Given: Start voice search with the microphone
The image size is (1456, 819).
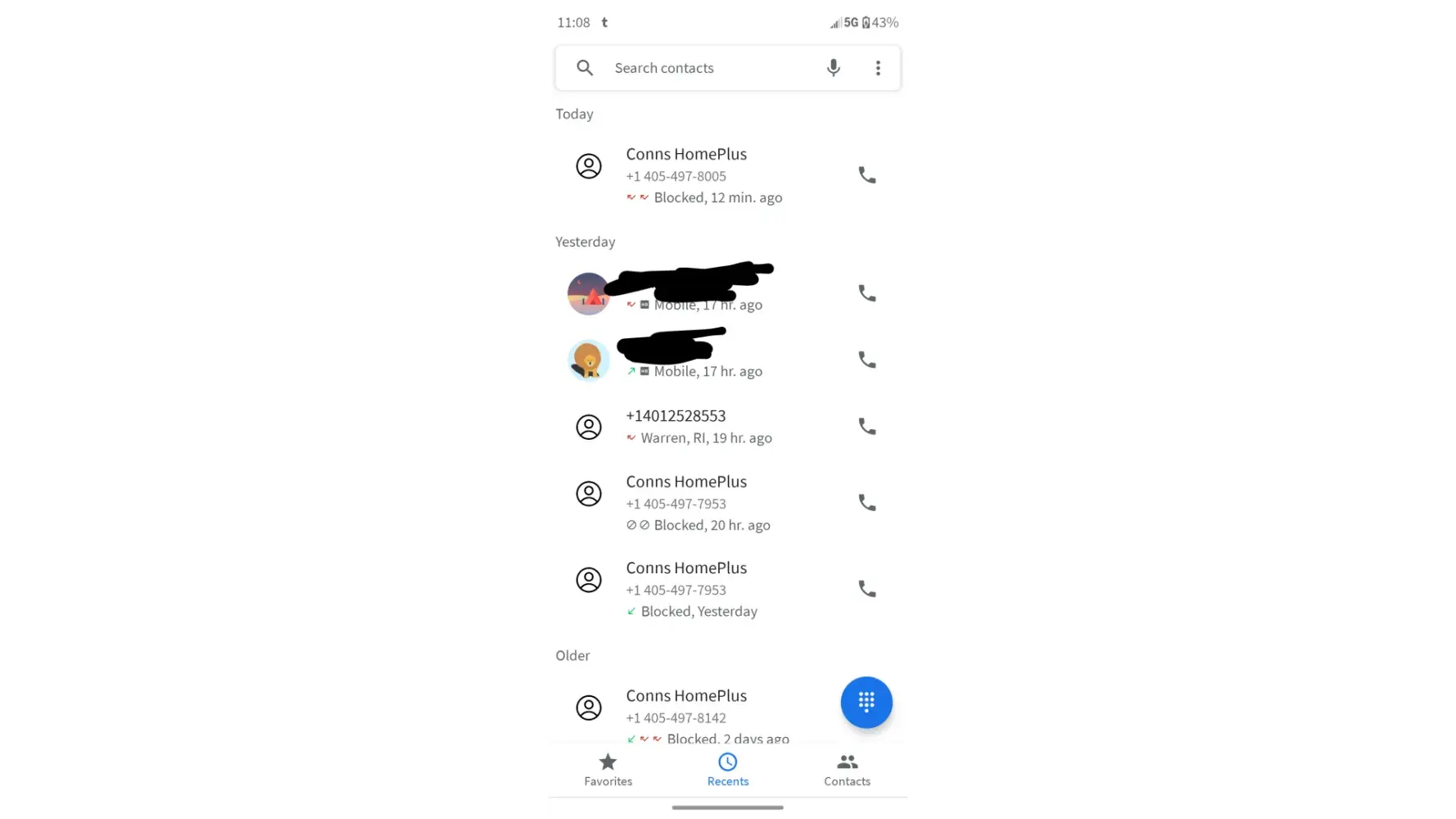Looking at the screenshot, I should pyautogui.click(x=833, y=68).
